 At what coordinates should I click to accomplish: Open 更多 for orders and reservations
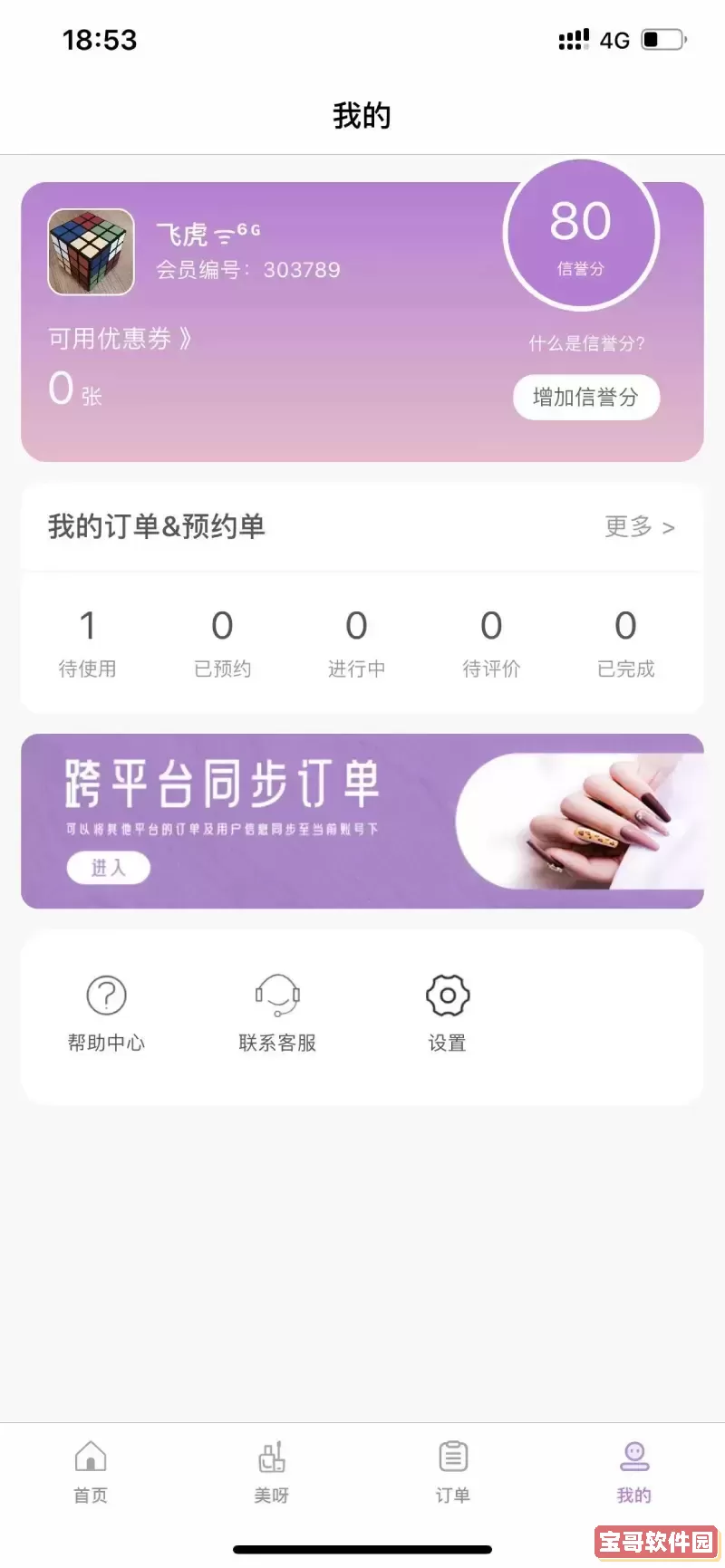tap(639, 526)
